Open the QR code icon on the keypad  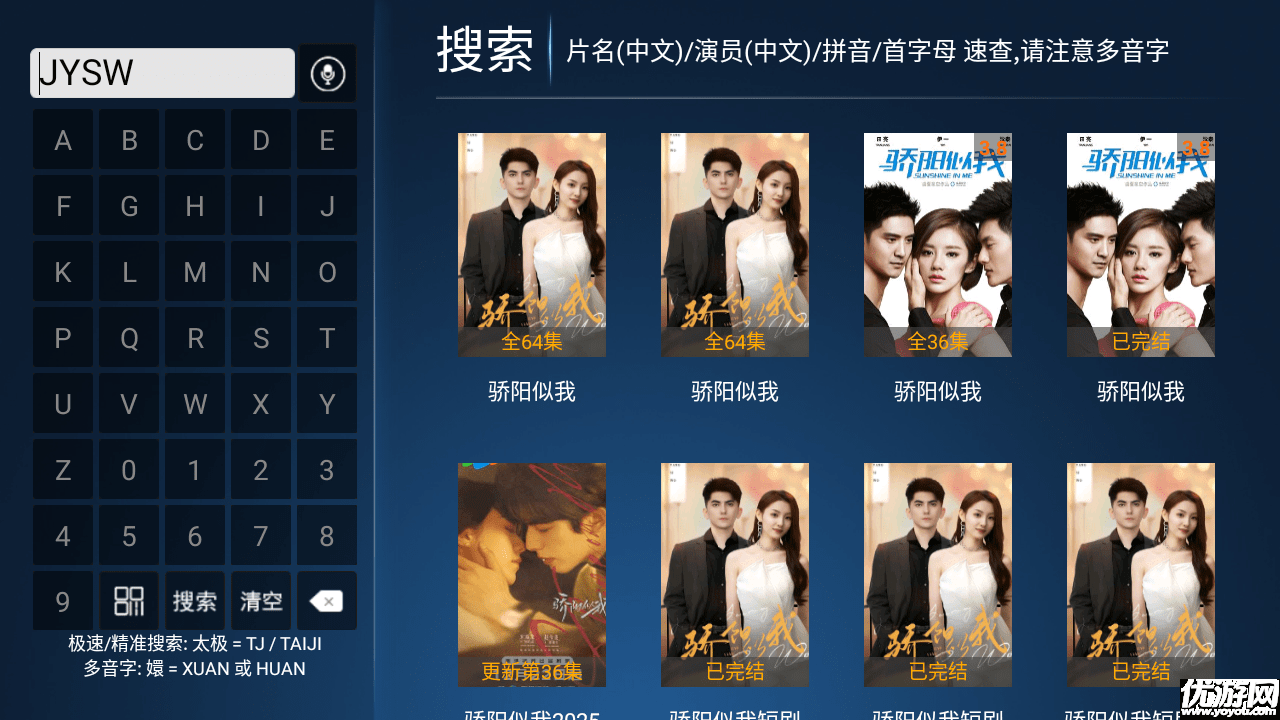coord(129,601)
